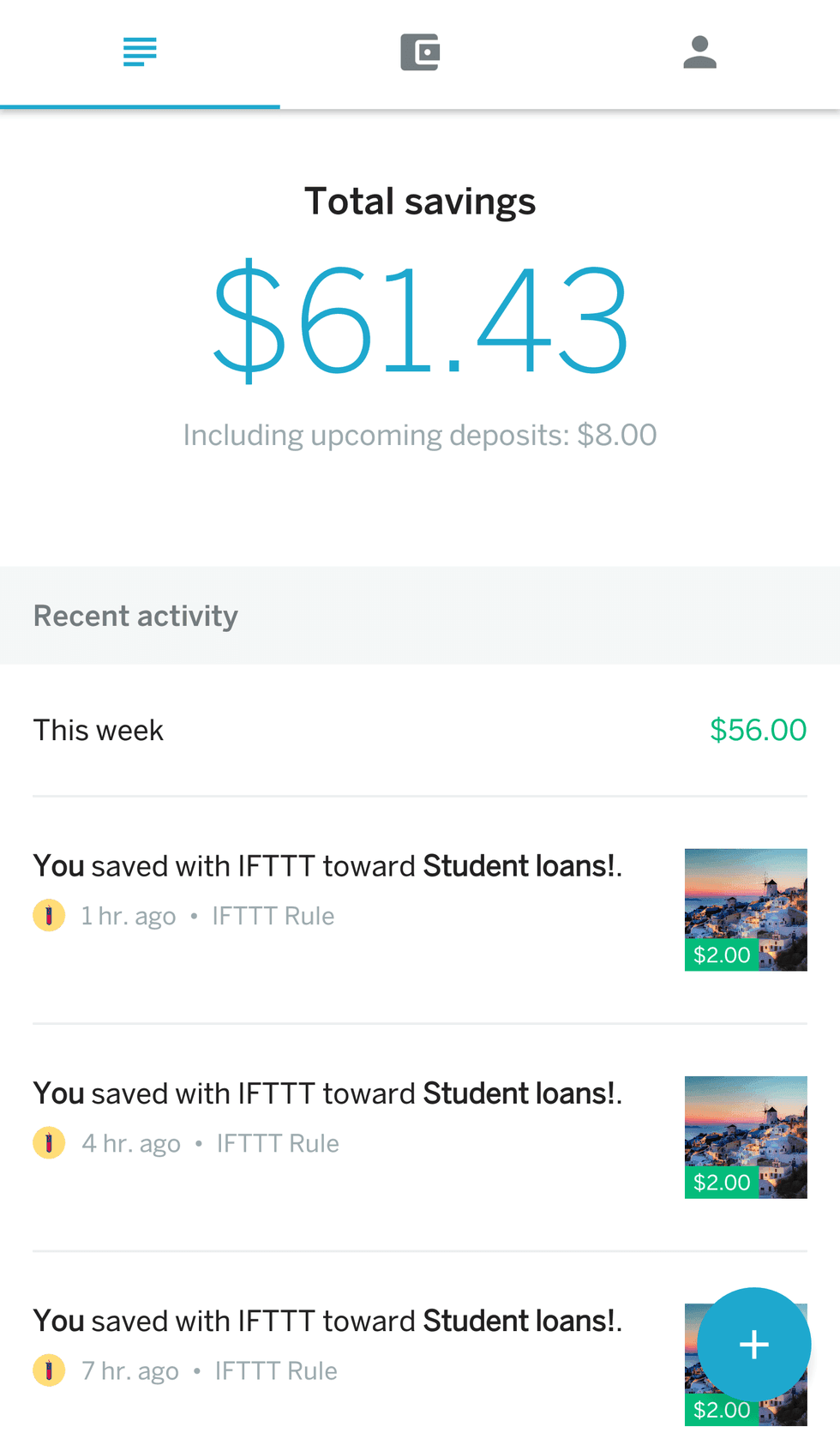Tap the plus floating action button

pyautogui.click(x=753, y=1344)
